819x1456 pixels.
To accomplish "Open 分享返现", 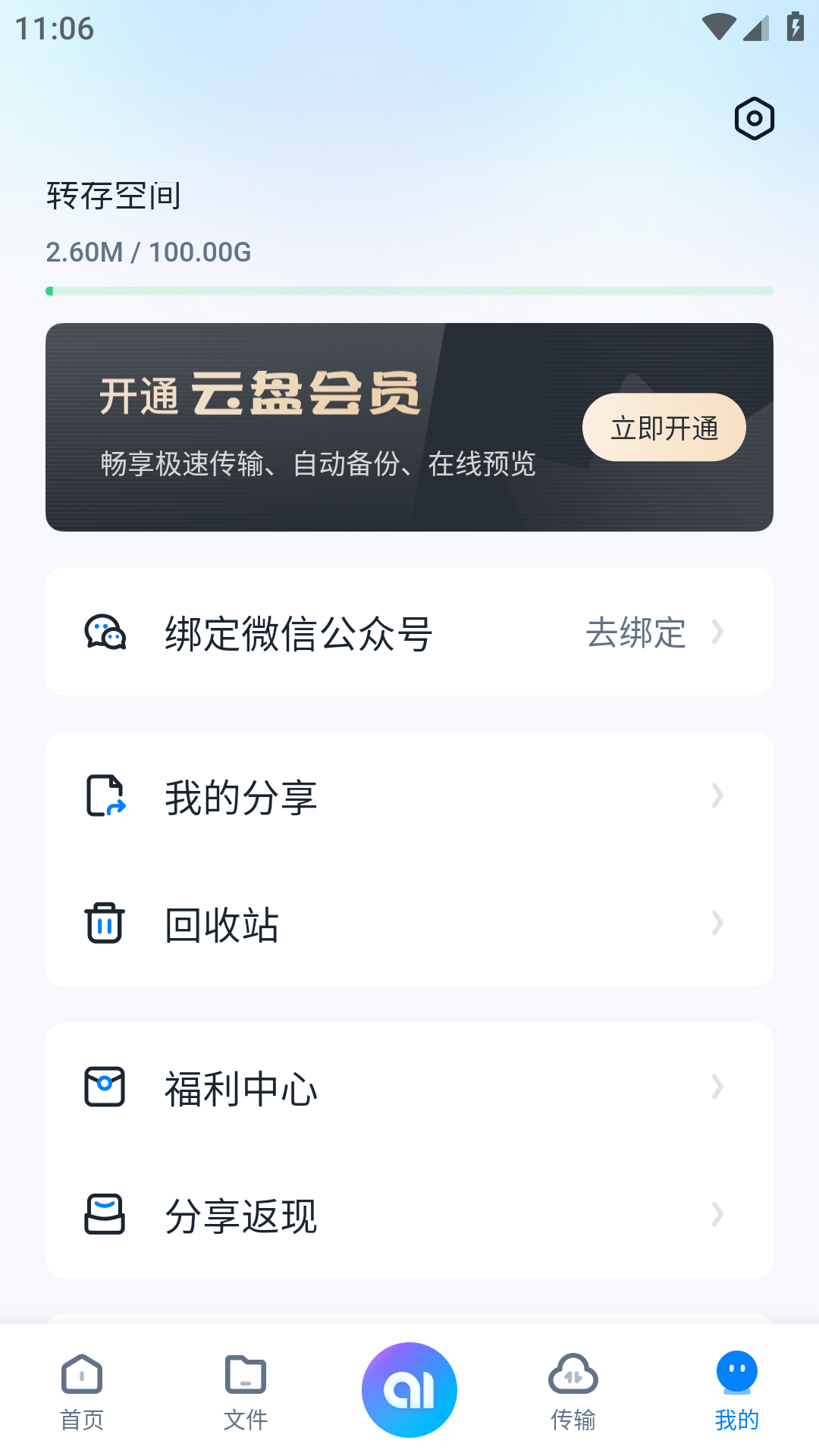I will tap(409, 1215).
